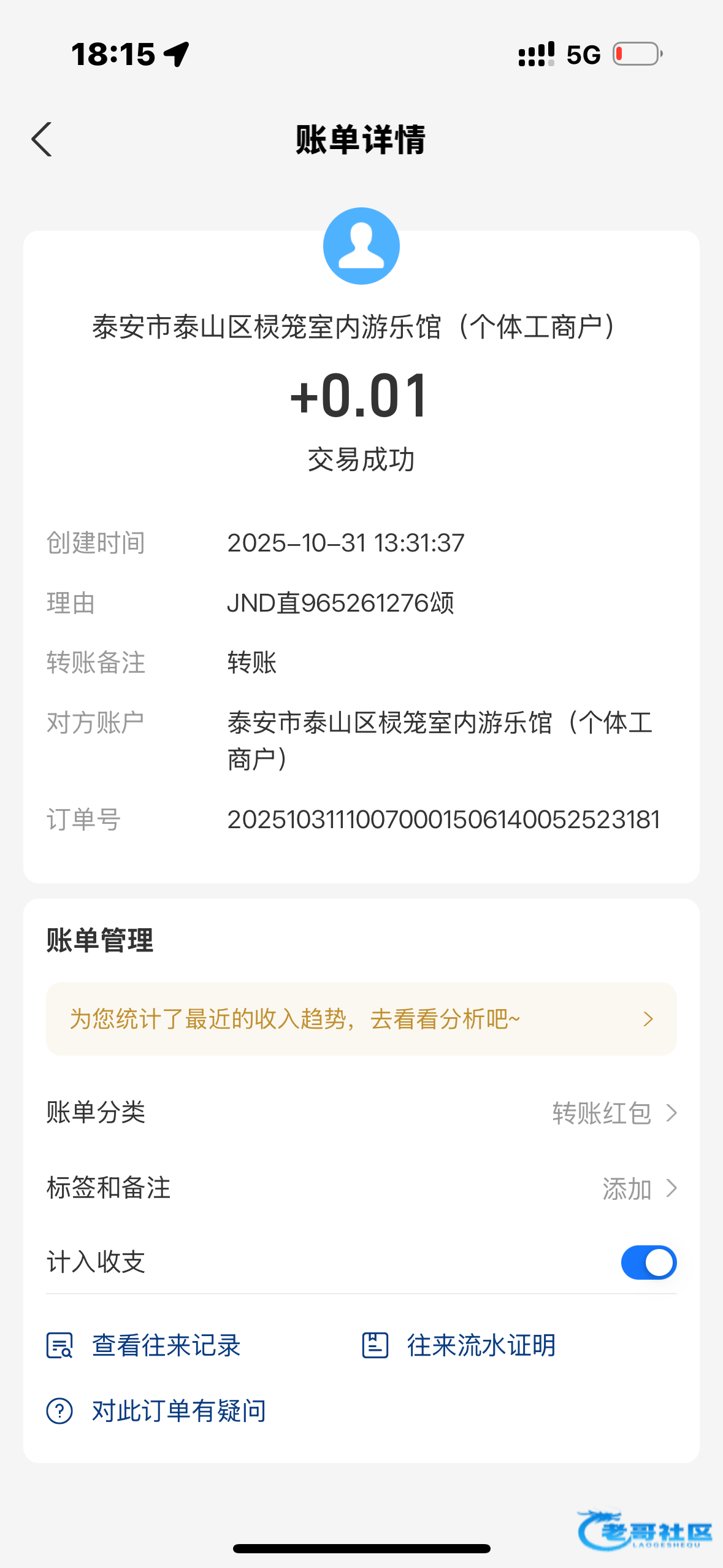The height and width of the screenshot is (1568, 723).
Task: Go back from the 账单详情 page
Action: pos(42,140)
